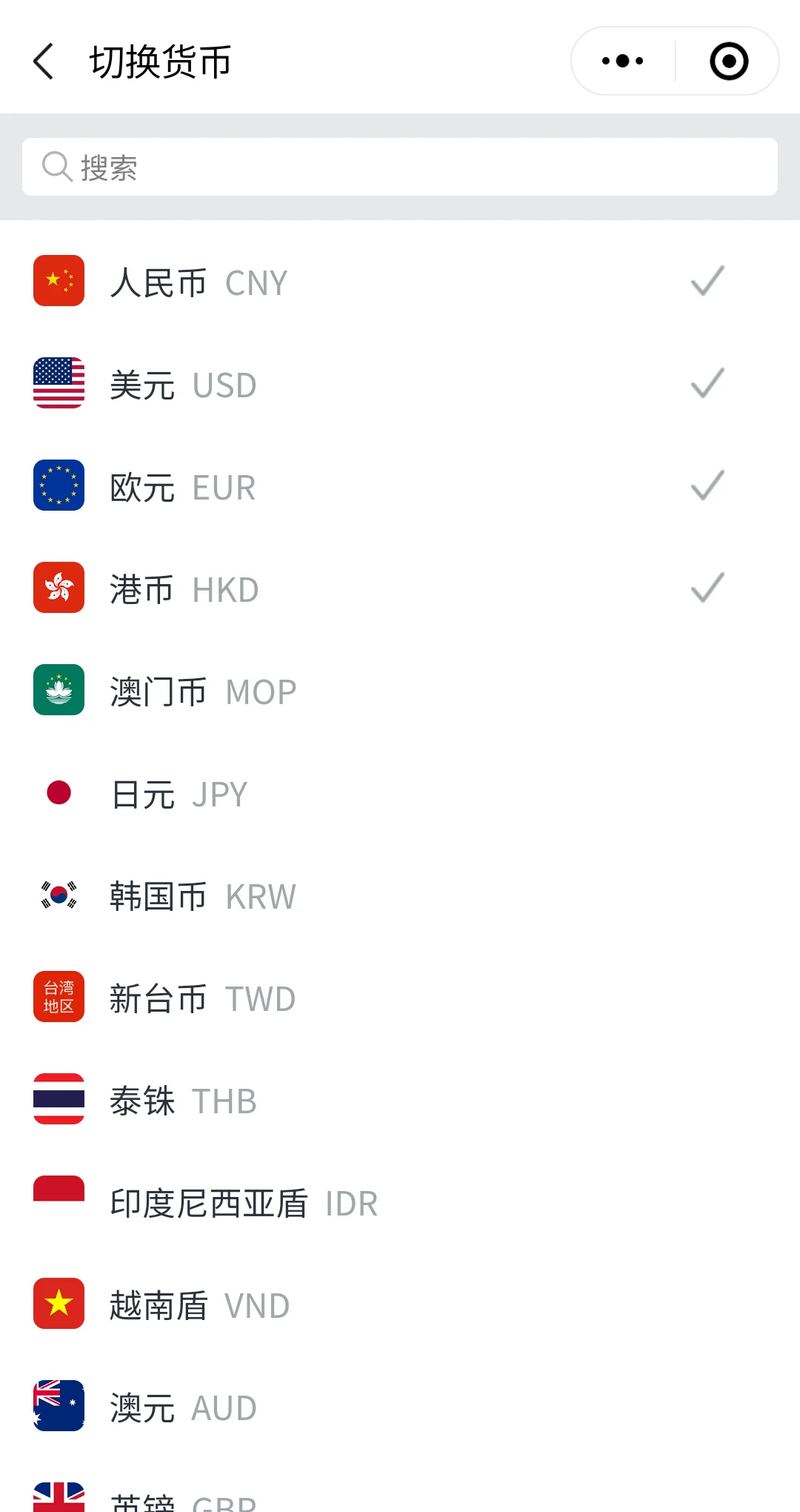Viewport: 800px width, 1512px height.
Task: Open the mini program more-options menu
Action: (623, 61)
